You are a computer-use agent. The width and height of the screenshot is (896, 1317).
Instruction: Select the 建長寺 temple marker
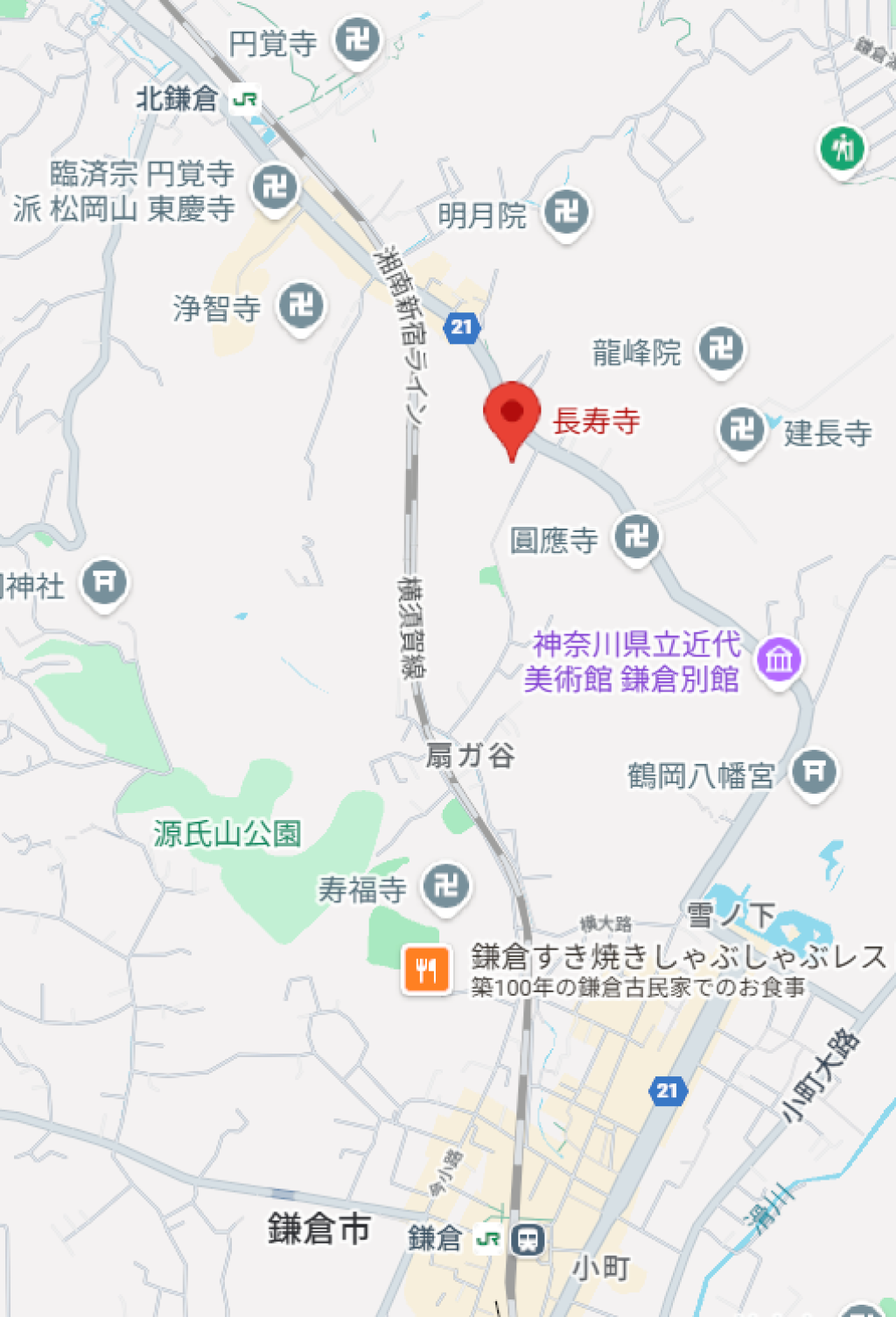pos(742,430)
